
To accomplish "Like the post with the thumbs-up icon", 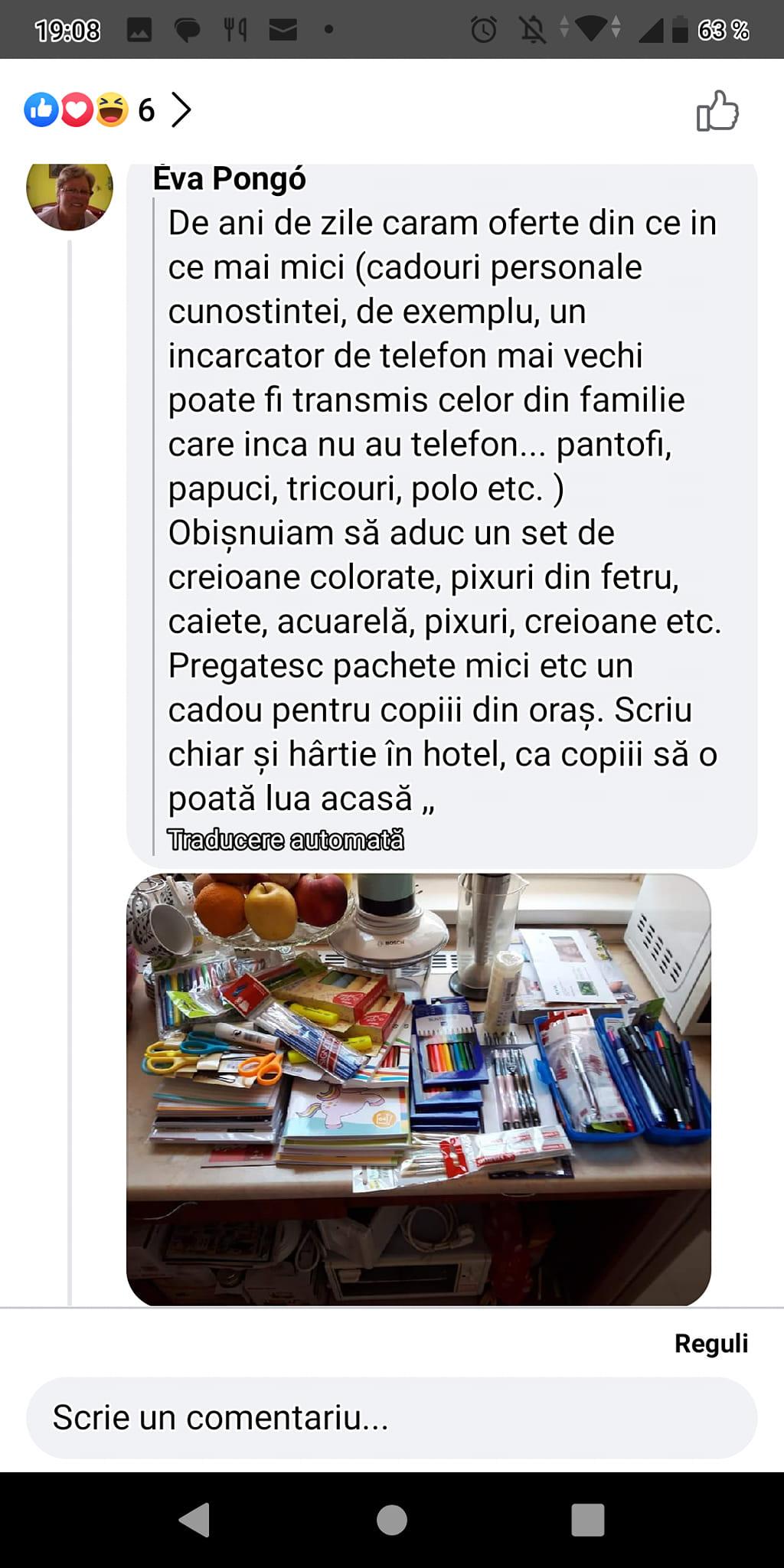I will 717,112.
